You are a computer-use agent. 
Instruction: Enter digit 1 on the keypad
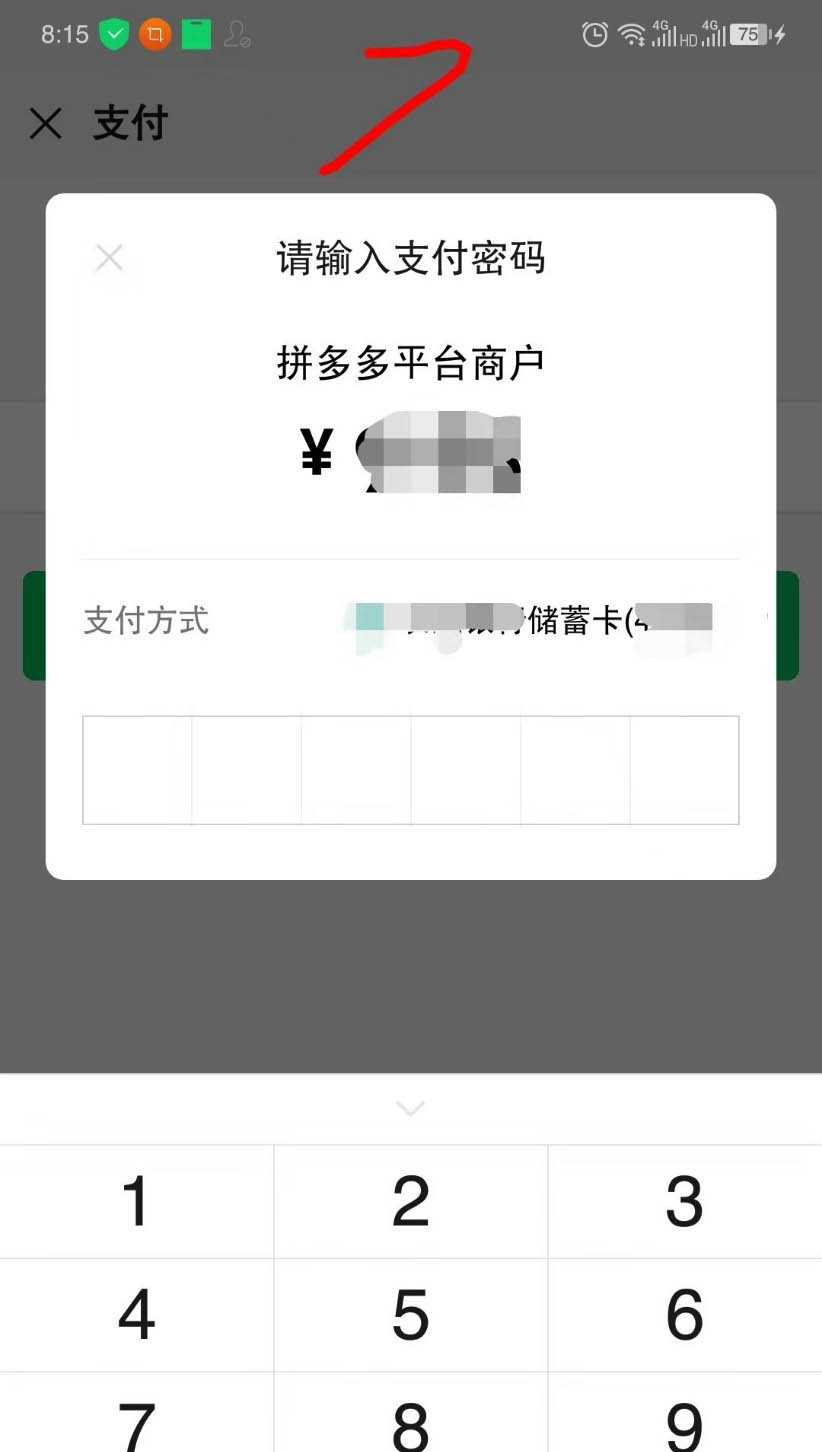[x=136, y=1201]
